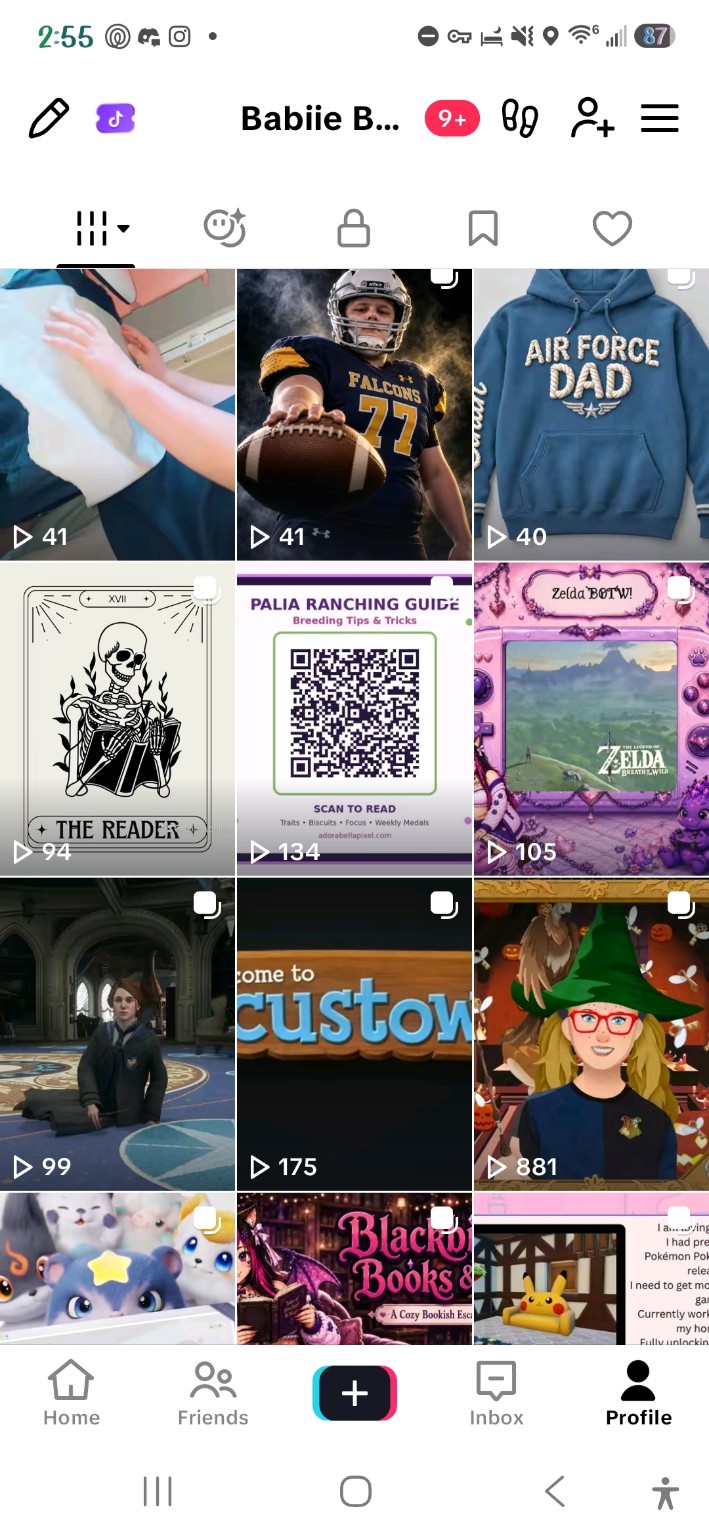Tap the system back button
This screenshot has width=709, height=1536.
555,1491
